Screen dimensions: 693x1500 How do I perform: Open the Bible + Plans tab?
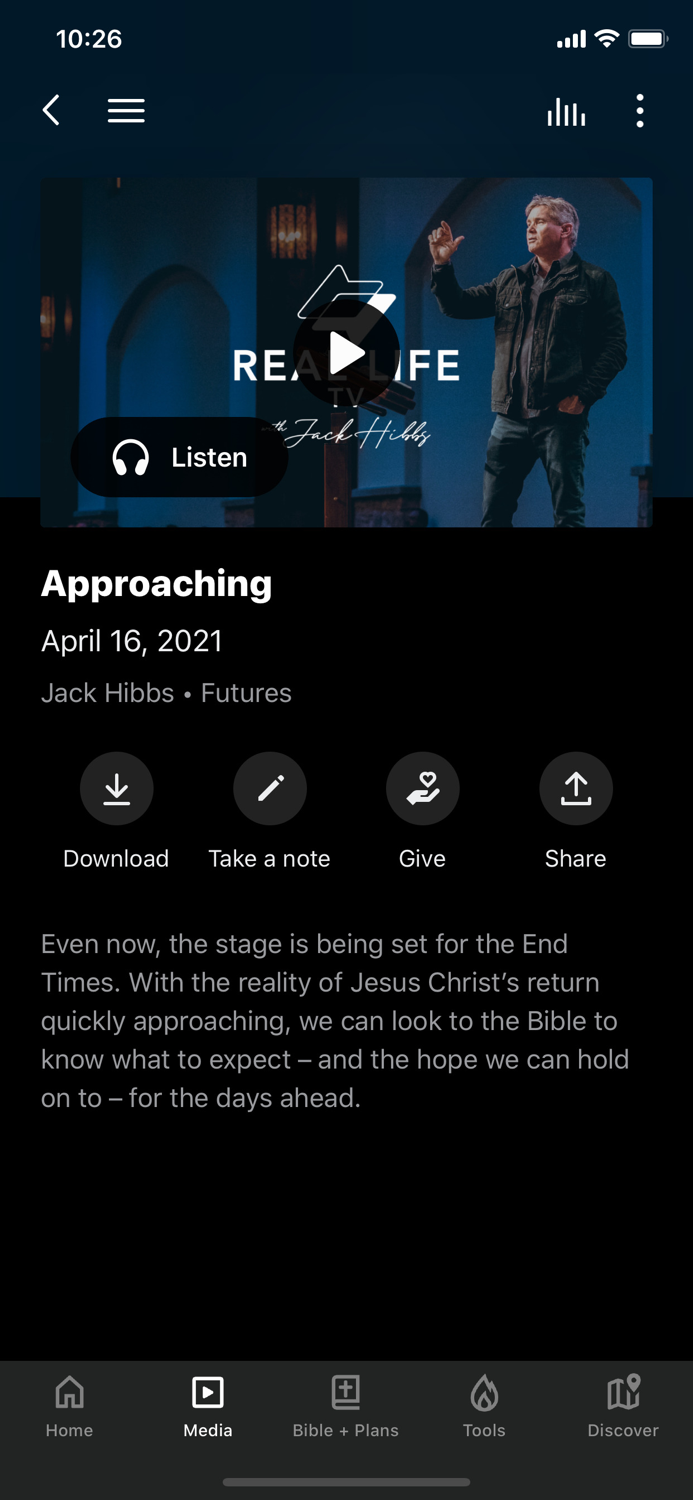tap(346, 1406)
